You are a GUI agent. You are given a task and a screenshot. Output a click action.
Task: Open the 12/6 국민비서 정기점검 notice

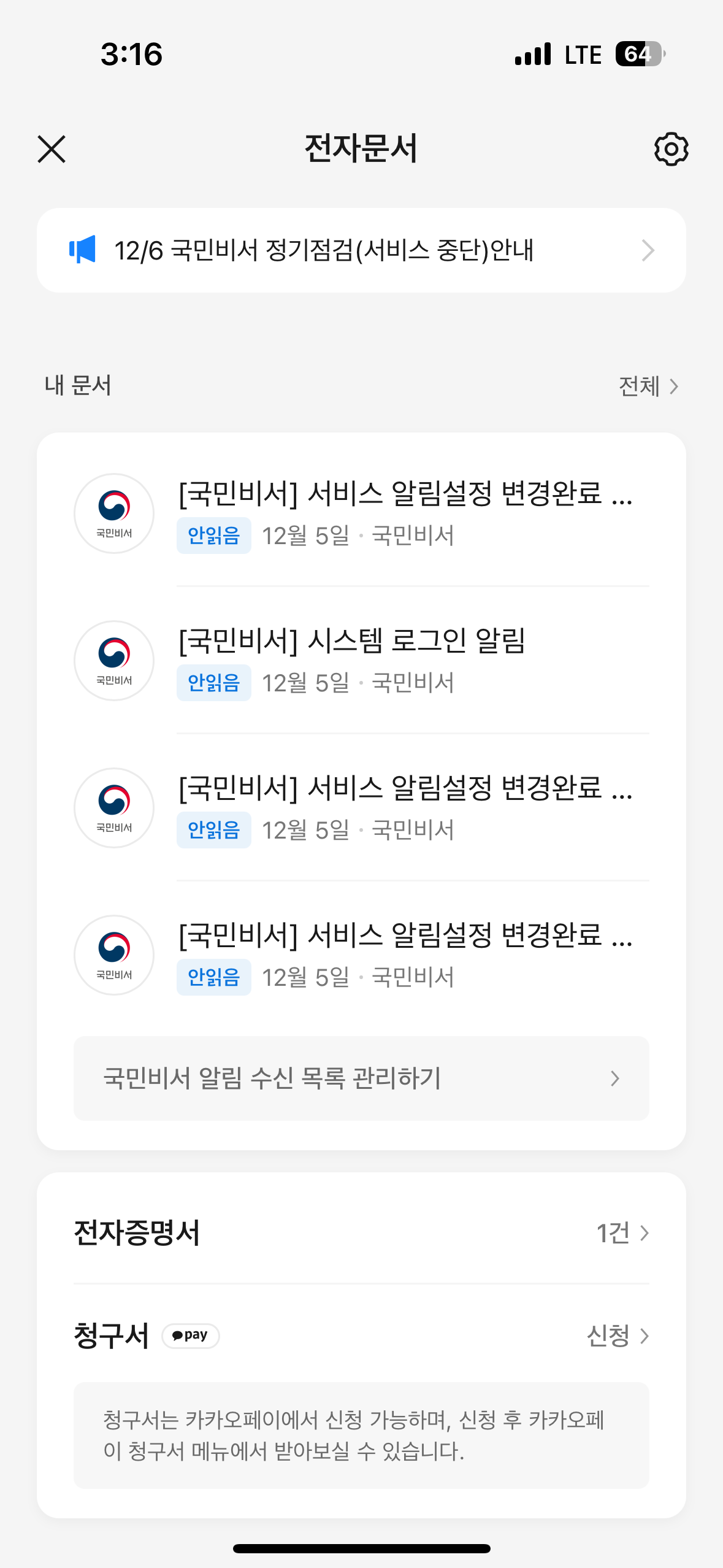361,250
